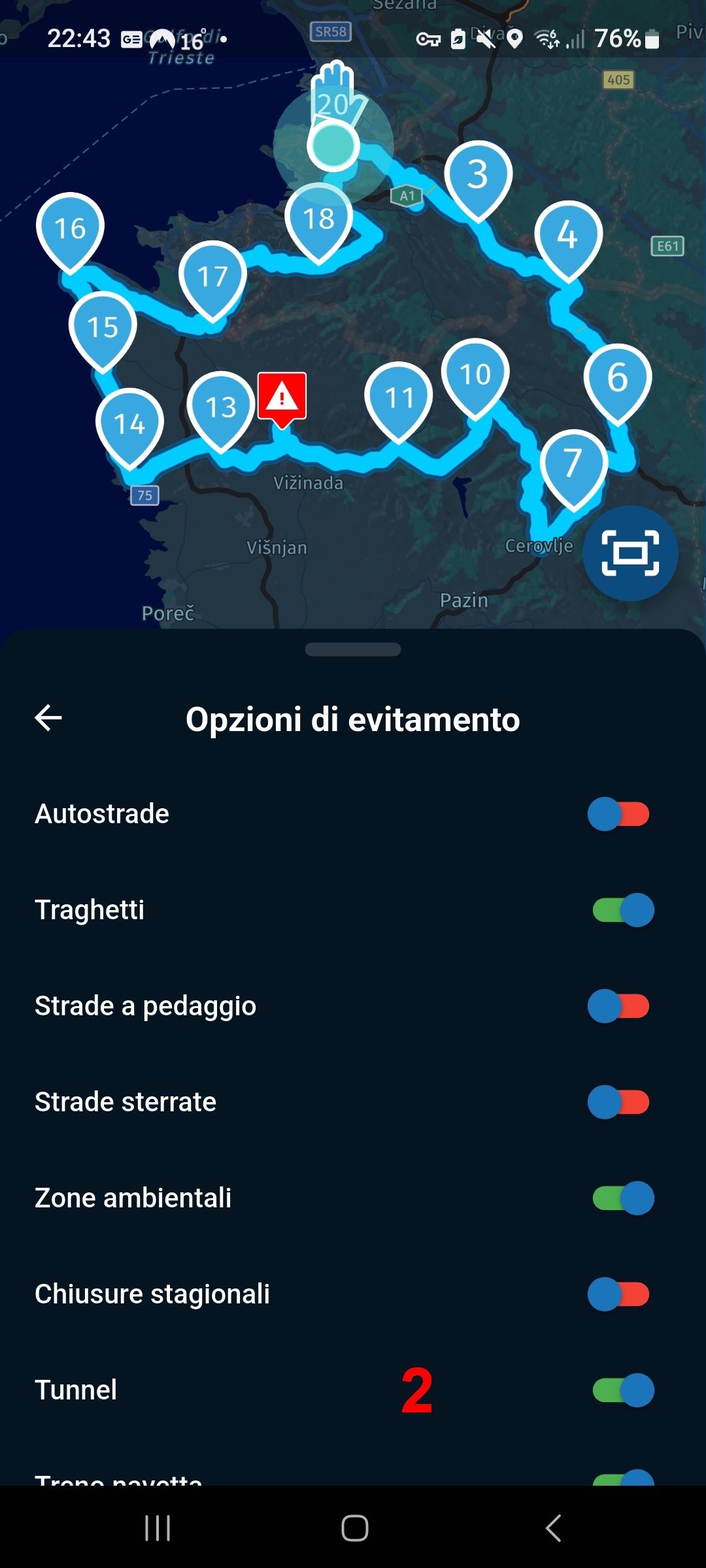Tap waypoint 4 pin on the map
This screenshot has height=1568, width=706.
[567, 235]
